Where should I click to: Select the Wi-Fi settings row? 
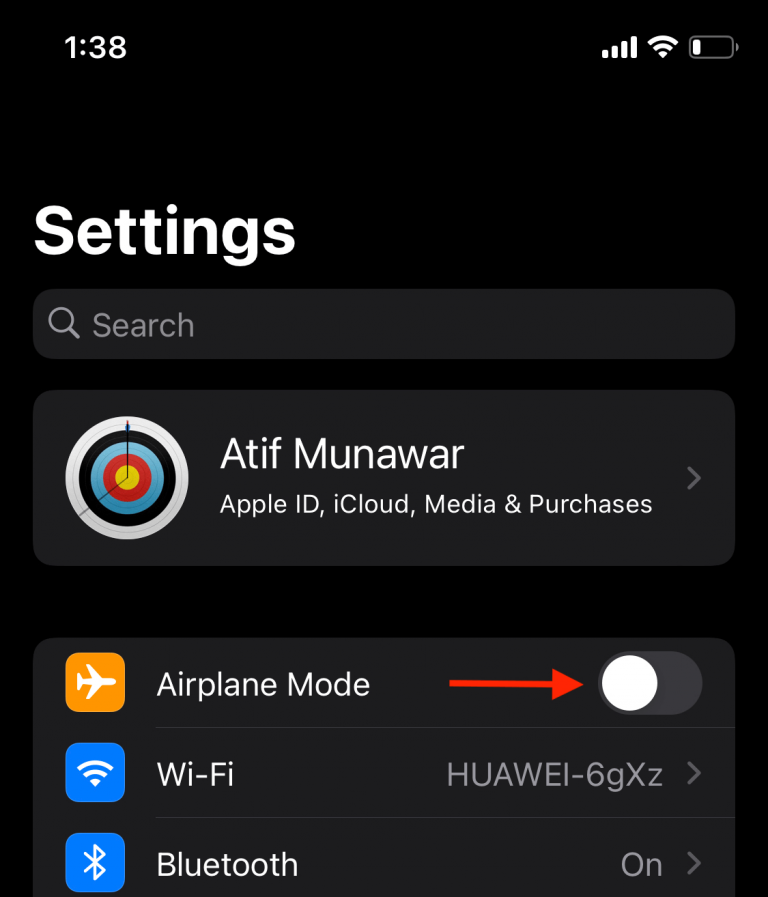coord(300,773)
